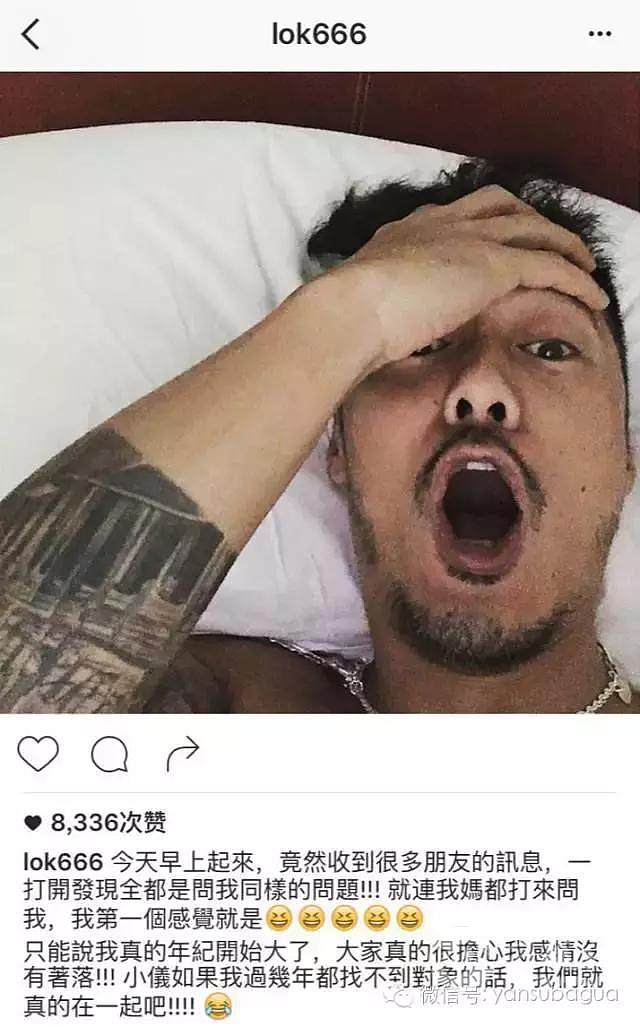
Task: Open the comment bubble under the photo
Action: (x=110, y=755)
